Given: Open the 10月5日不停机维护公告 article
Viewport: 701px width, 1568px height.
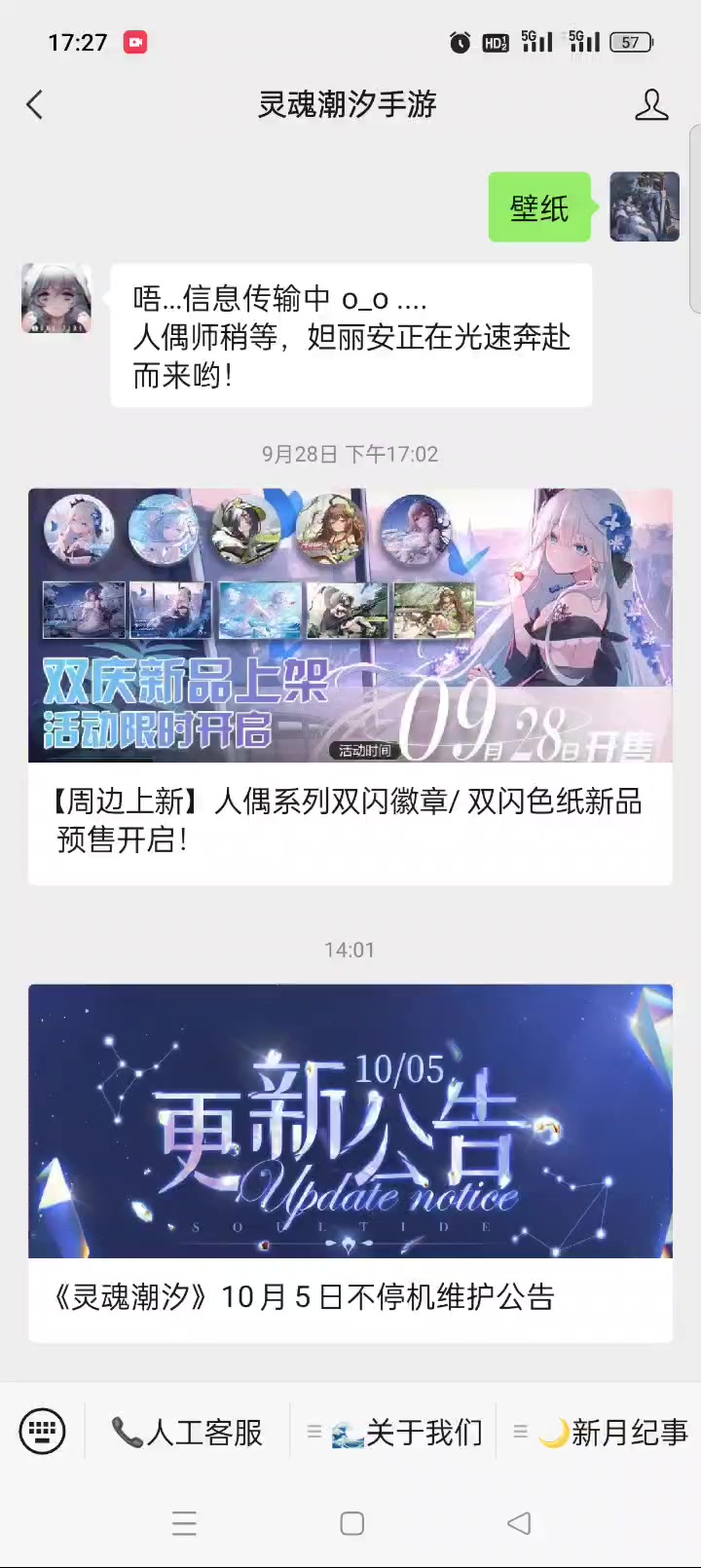Looking at the screenshot, I should pos(350,1164).
